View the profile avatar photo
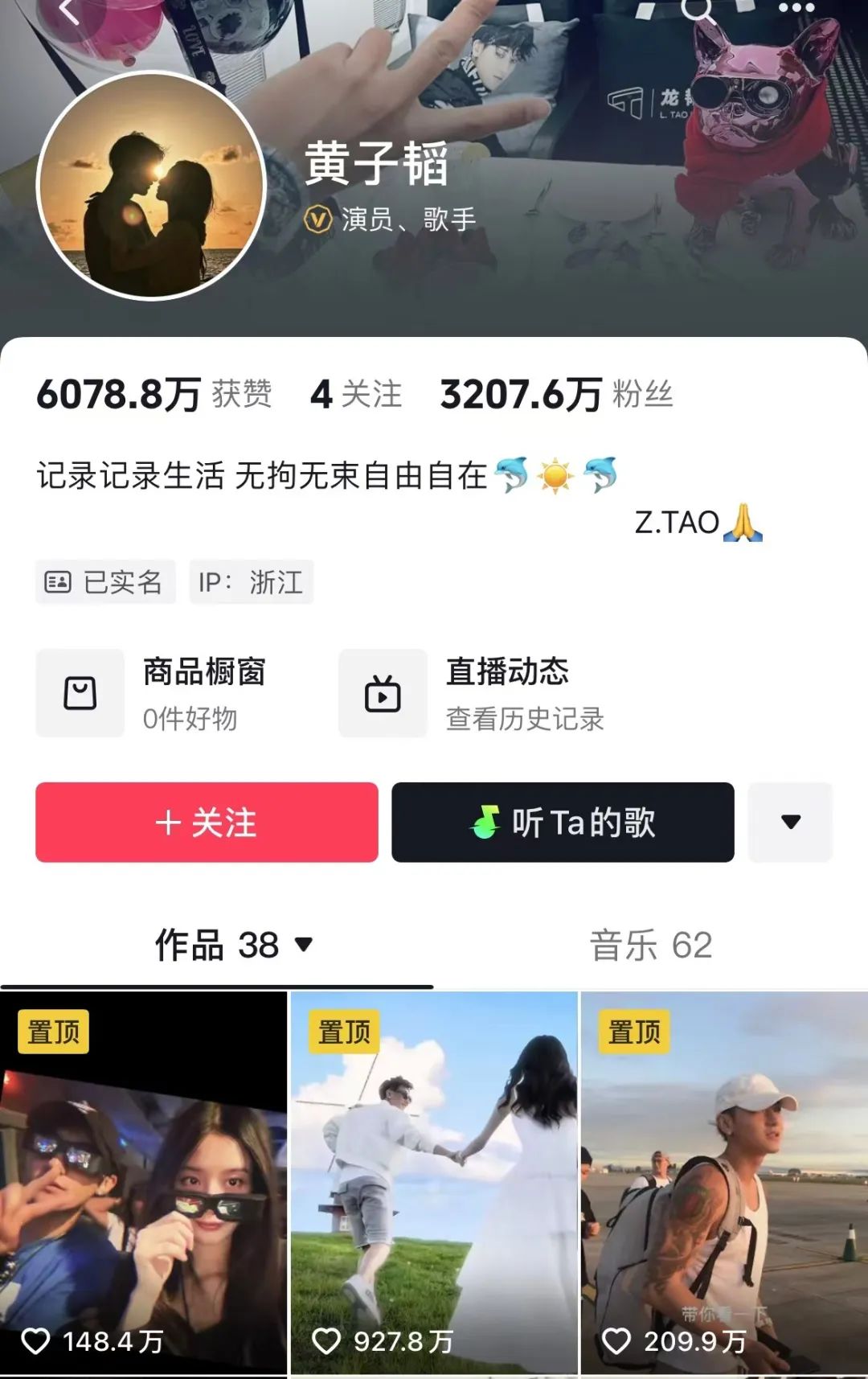Screen dimensions: 868x1379 coord(151,186)
